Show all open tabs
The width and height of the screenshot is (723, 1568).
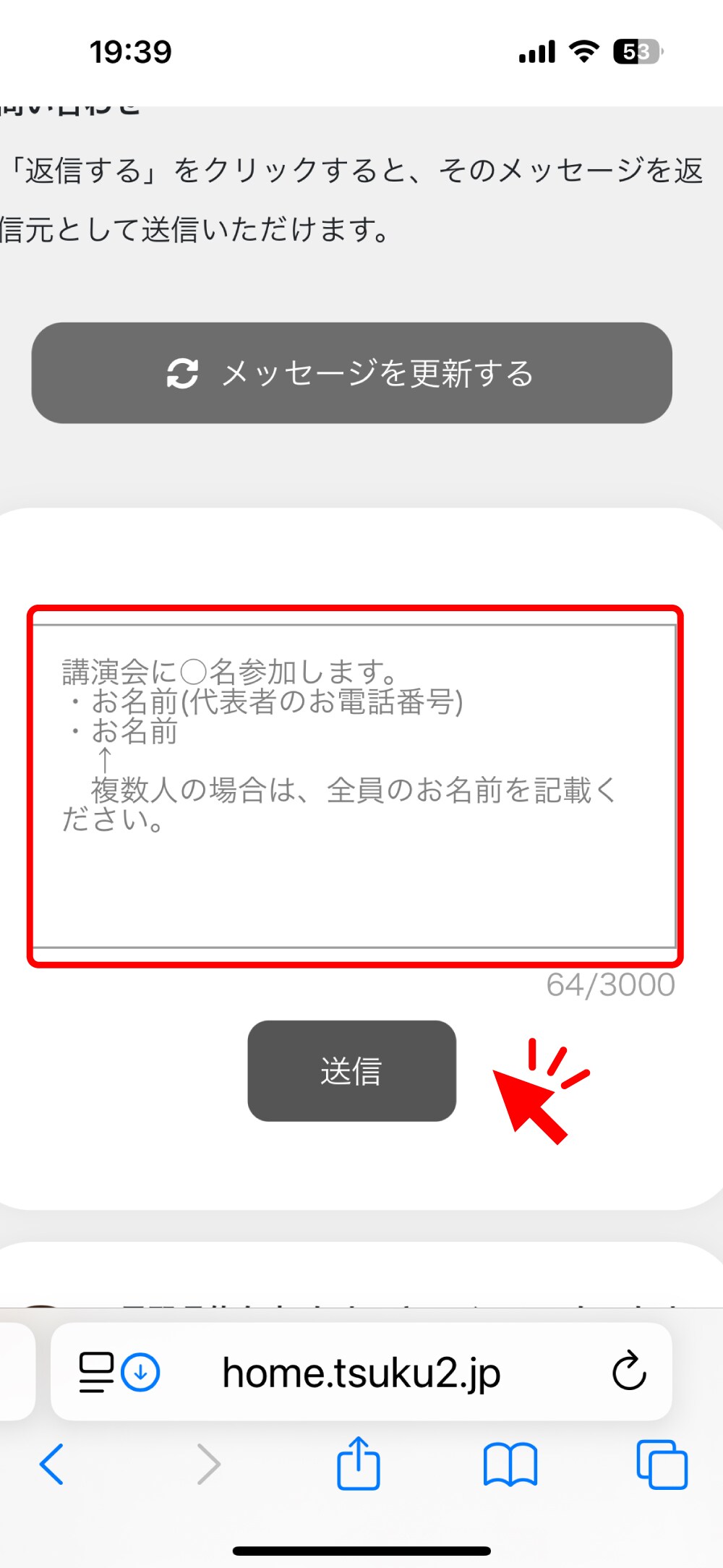(661, 1464)
